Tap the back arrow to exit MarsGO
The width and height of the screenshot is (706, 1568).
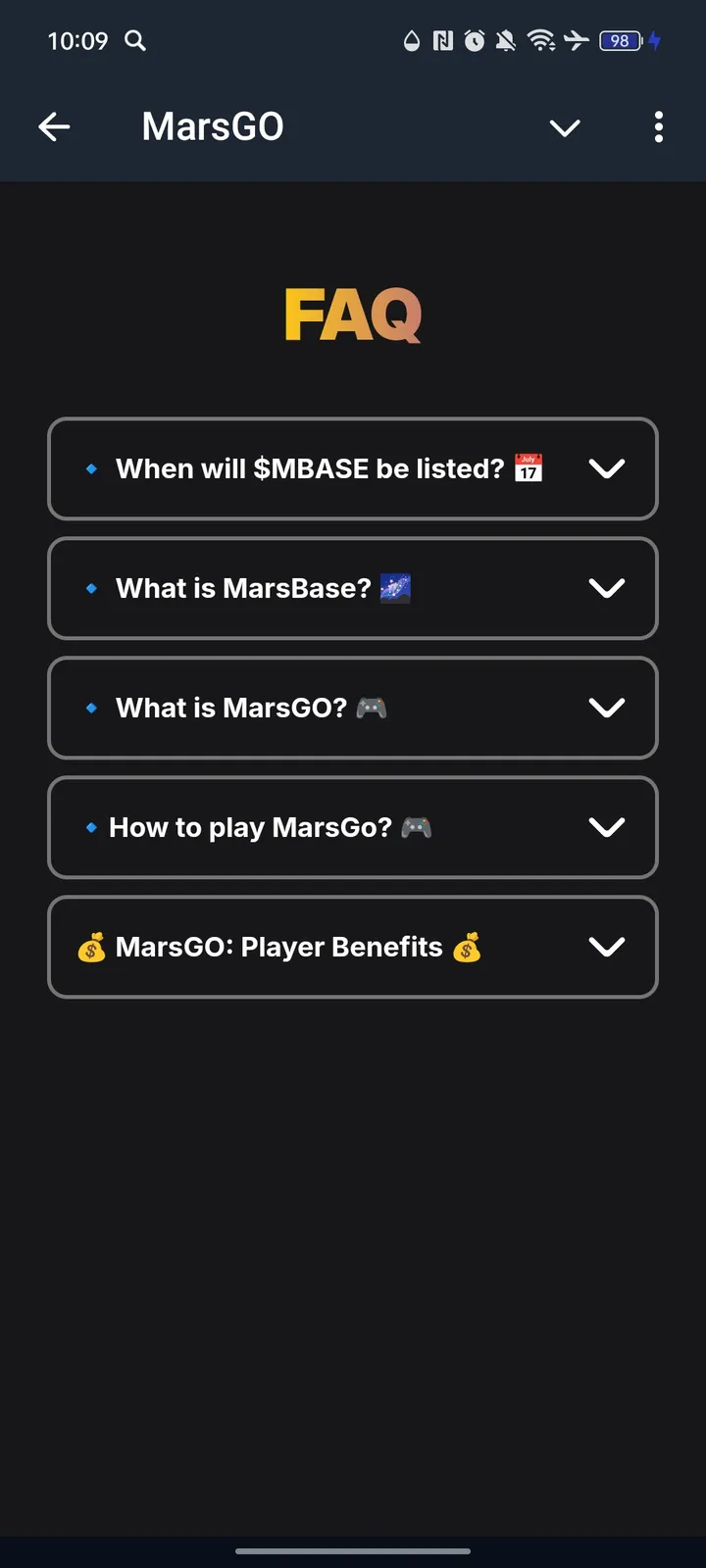pyautogui.click(x=54, y=126)
